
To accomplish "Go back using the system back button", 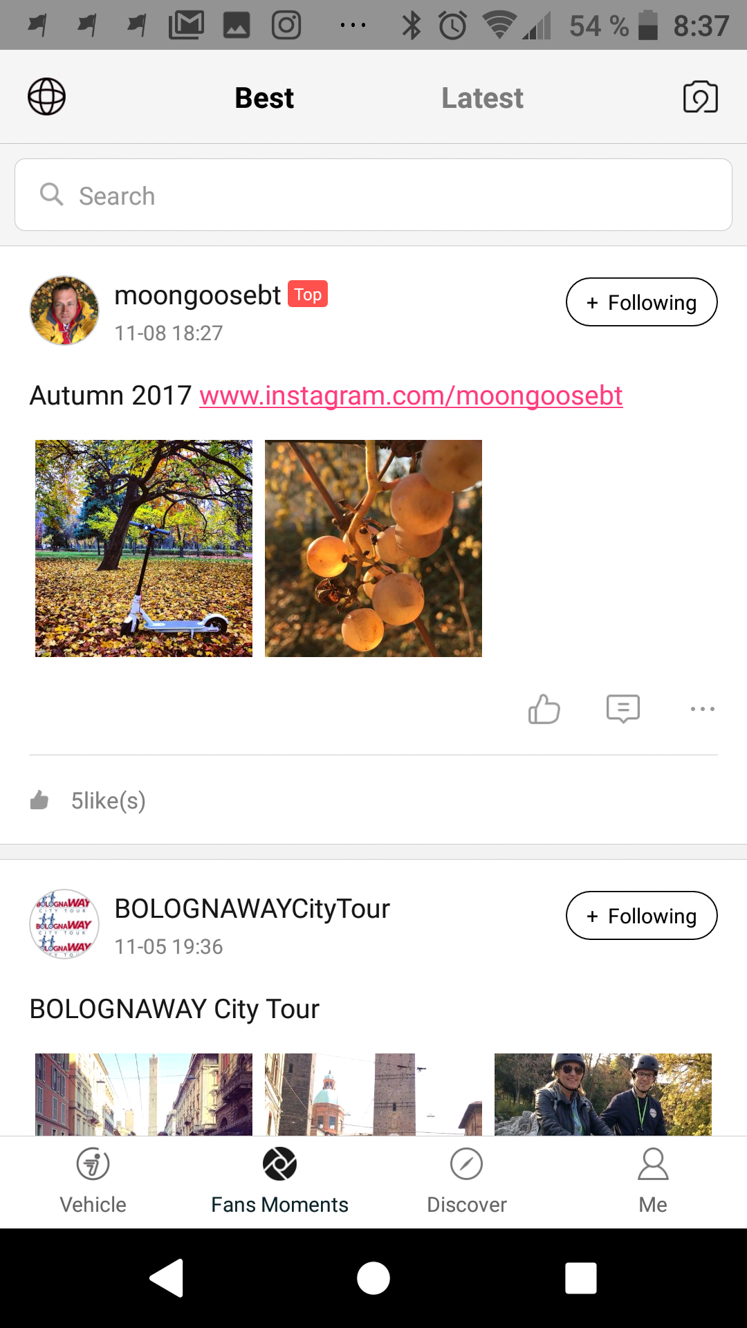I will point(166,1278).
